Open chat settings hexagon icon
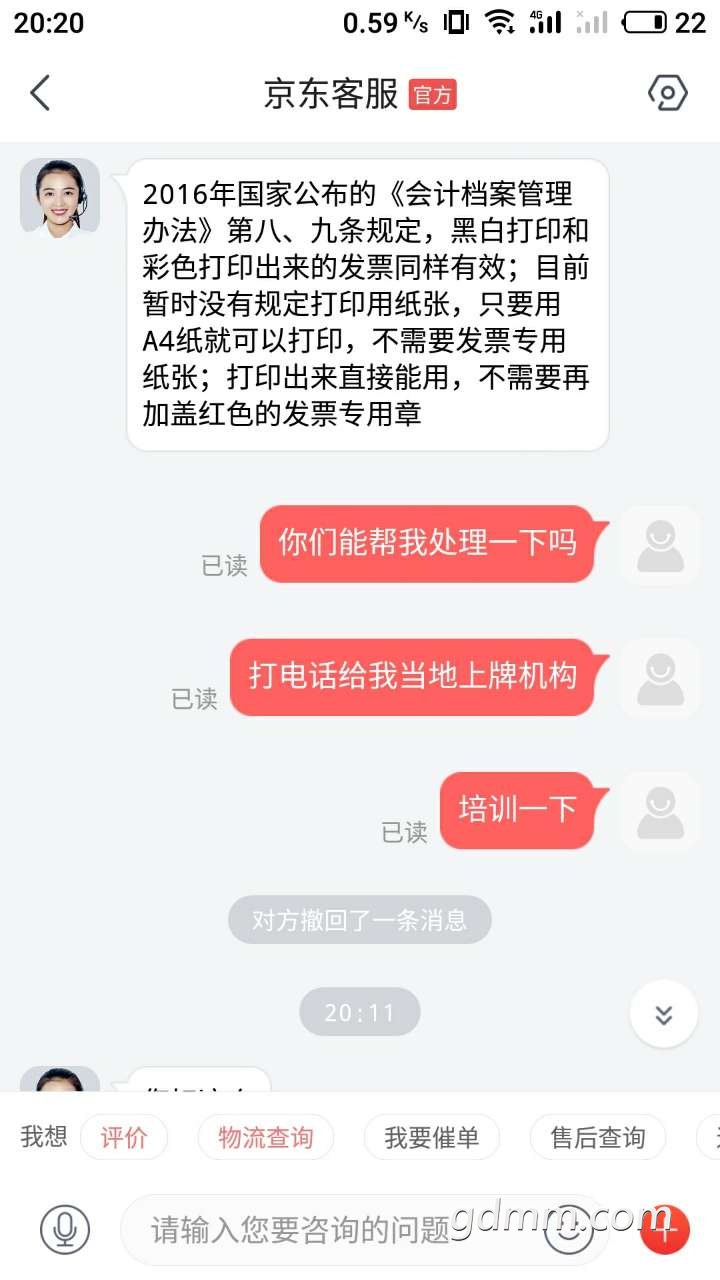The height and width of the screenshot is (1280, 720). pos(667,93)
